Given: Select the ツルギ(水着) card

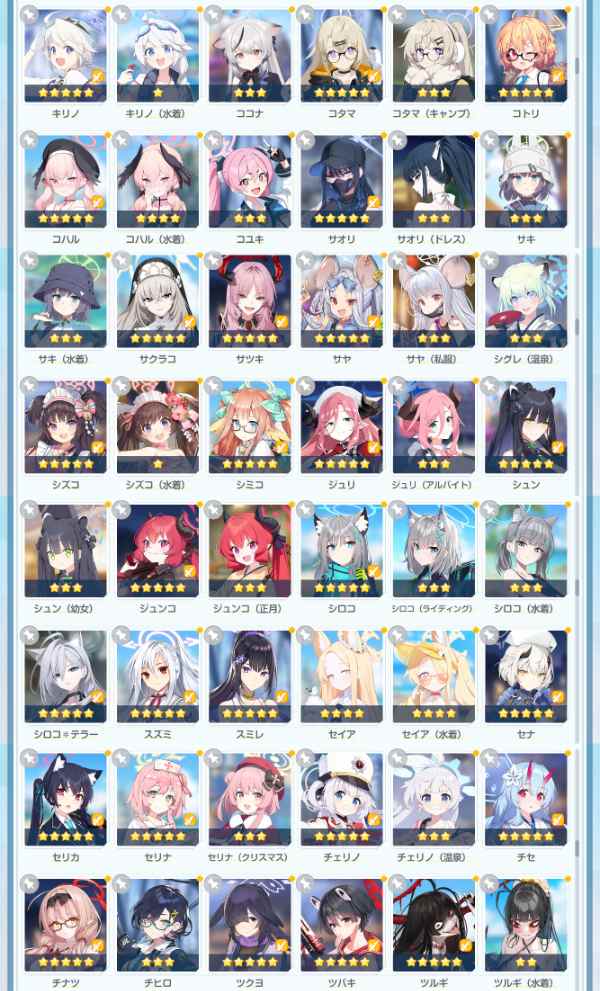Looking at the screenshot, I should pos(525,924).
